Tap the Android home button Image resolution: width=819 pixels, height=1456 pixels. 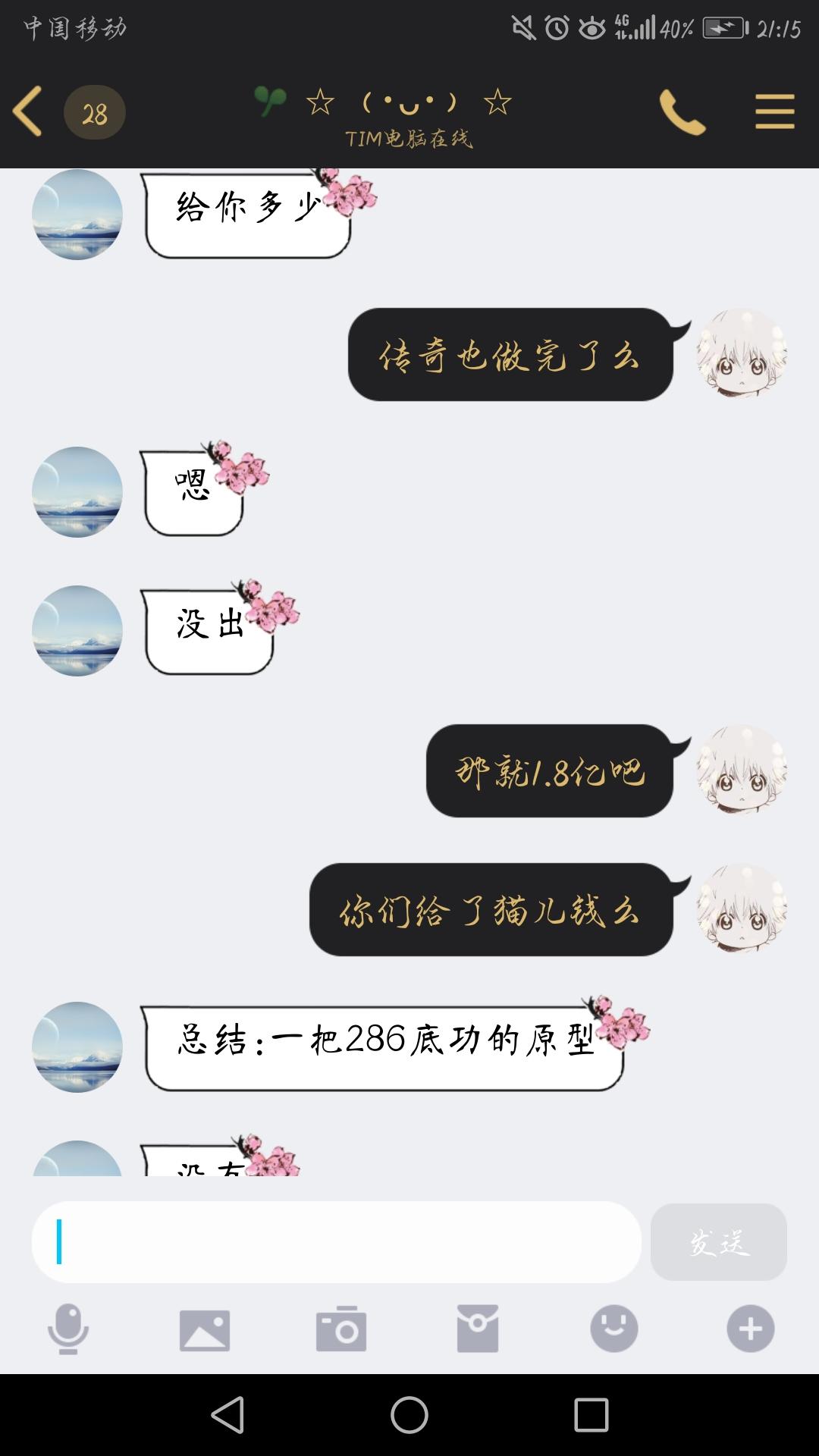[409, 1415]
